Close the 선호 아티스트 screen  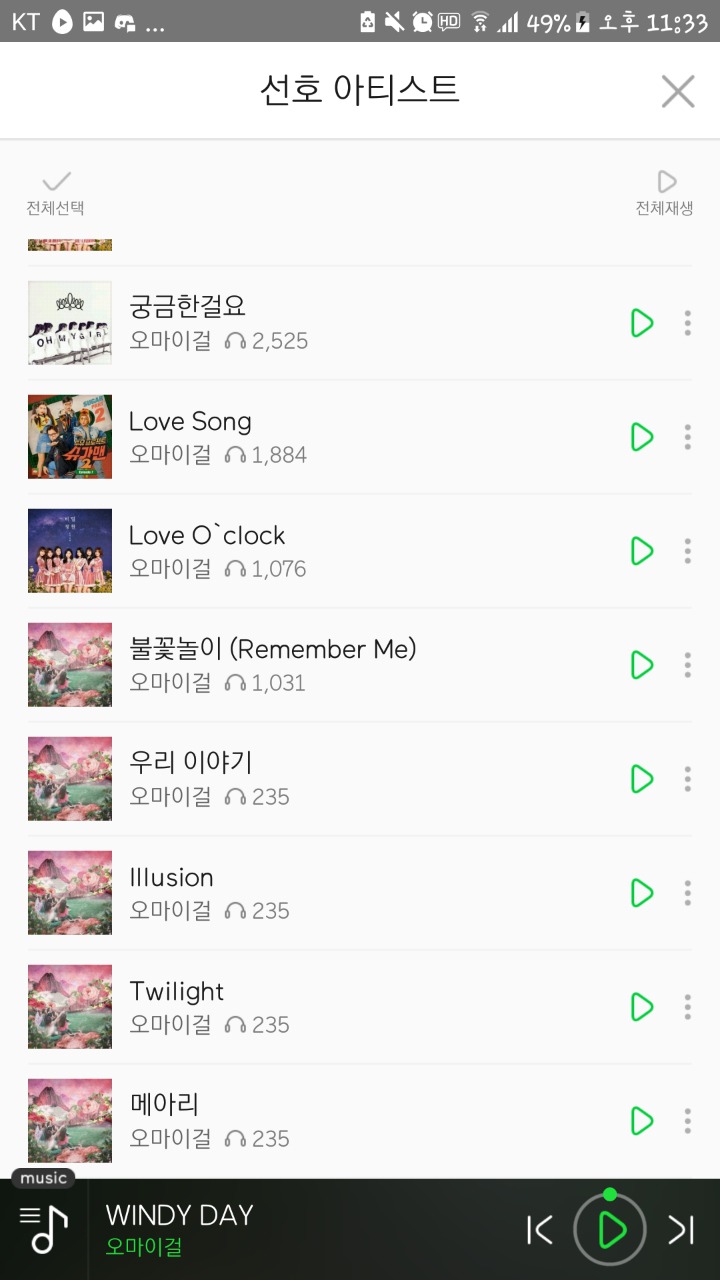(x=677, y=91)
